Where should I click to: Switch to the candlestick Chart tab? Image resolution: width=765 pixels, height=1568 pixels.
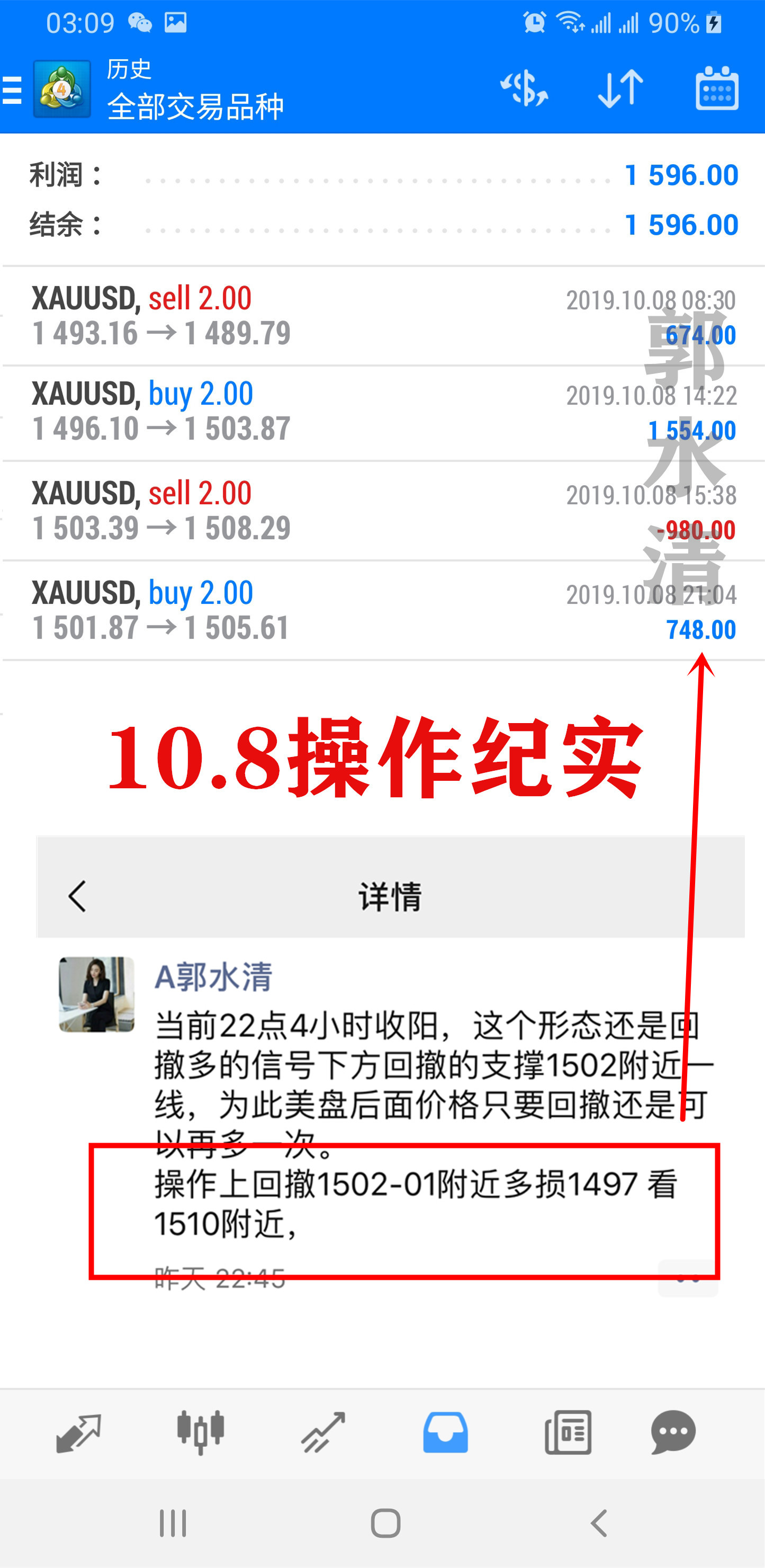click(201, 1433)
